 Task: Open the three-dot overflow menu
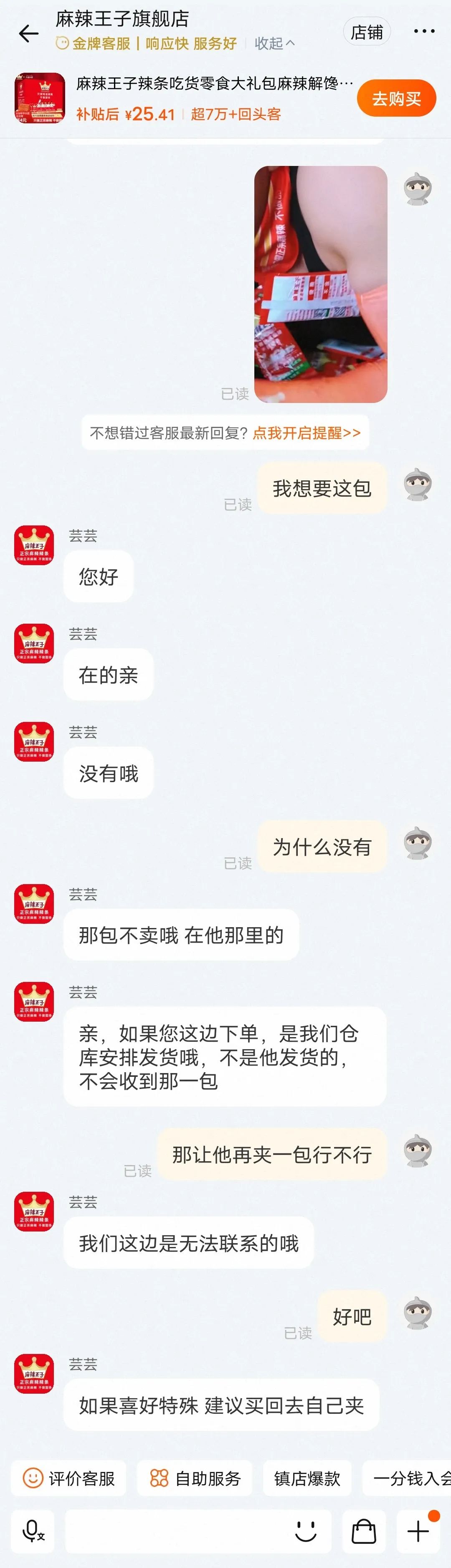coord(424,32)
